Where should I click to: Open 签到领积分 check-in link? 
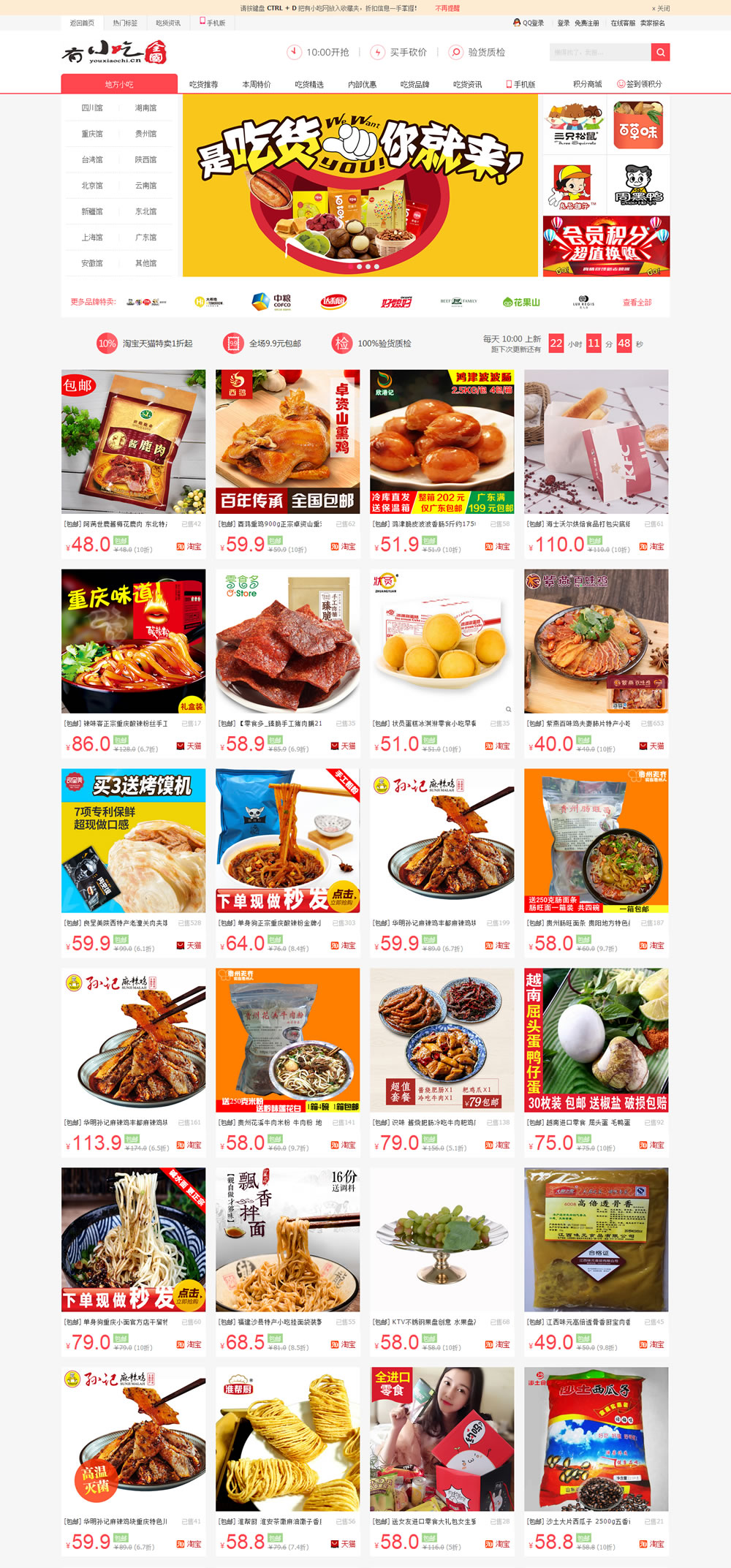click(640, 84)
